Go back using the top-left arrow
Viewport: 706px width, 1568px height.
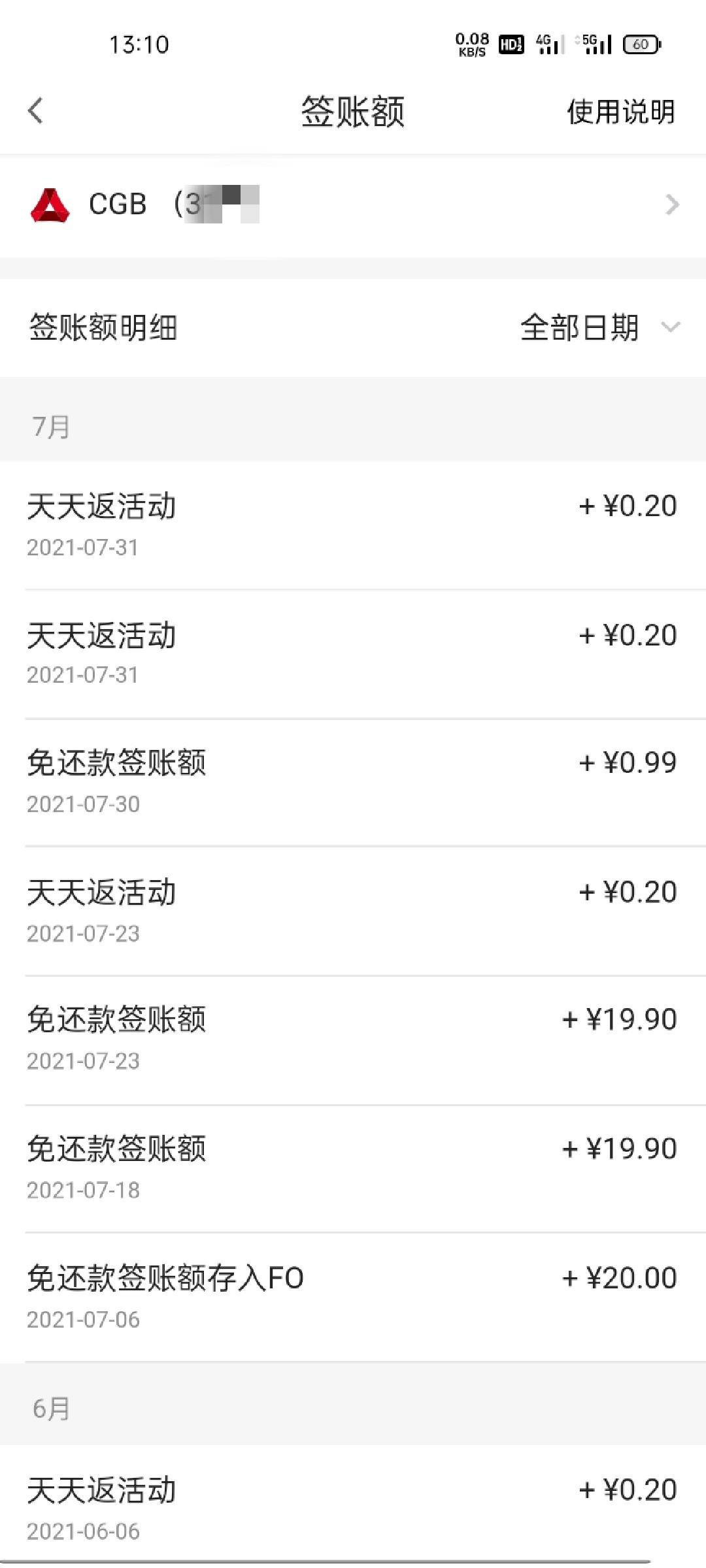36,110
